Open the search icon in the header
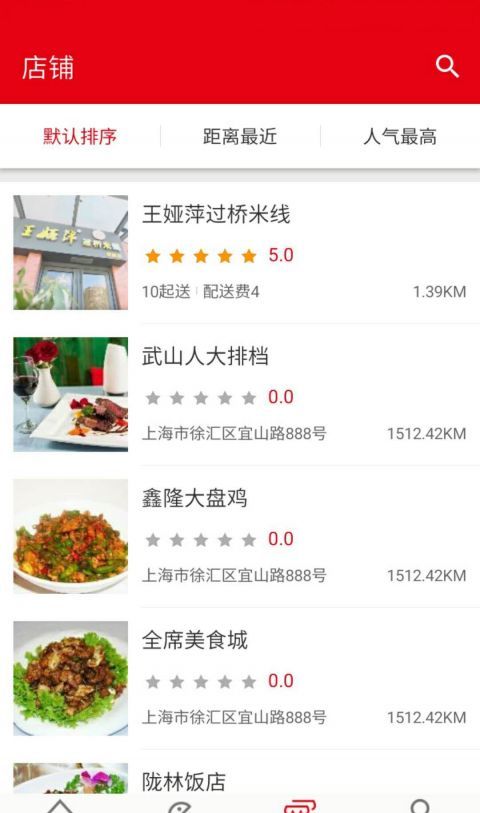The width and height of the screenshot is (480, 813). pyautogui.click(x=447, y=67)
